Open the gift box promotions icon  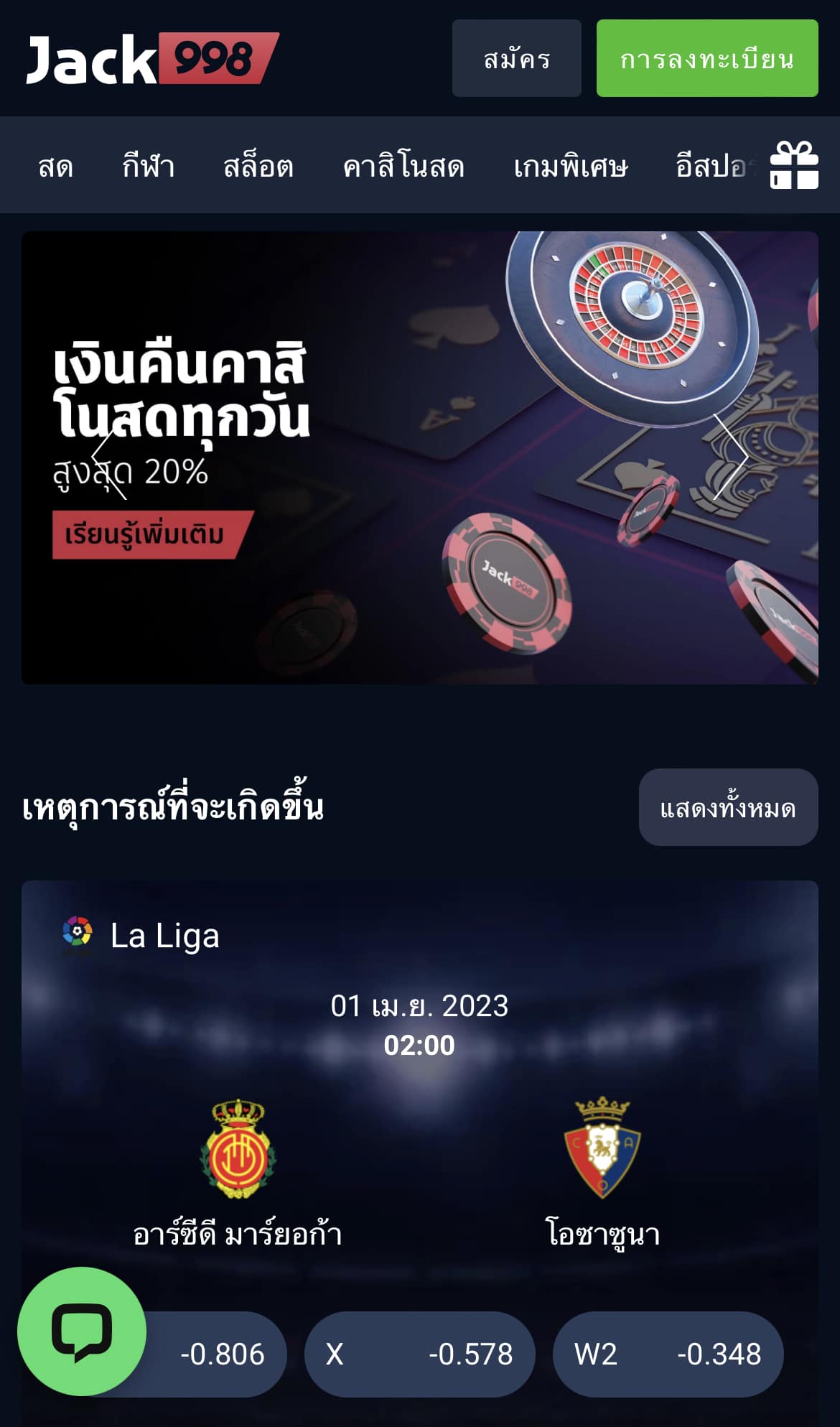(x=793, y=166)
